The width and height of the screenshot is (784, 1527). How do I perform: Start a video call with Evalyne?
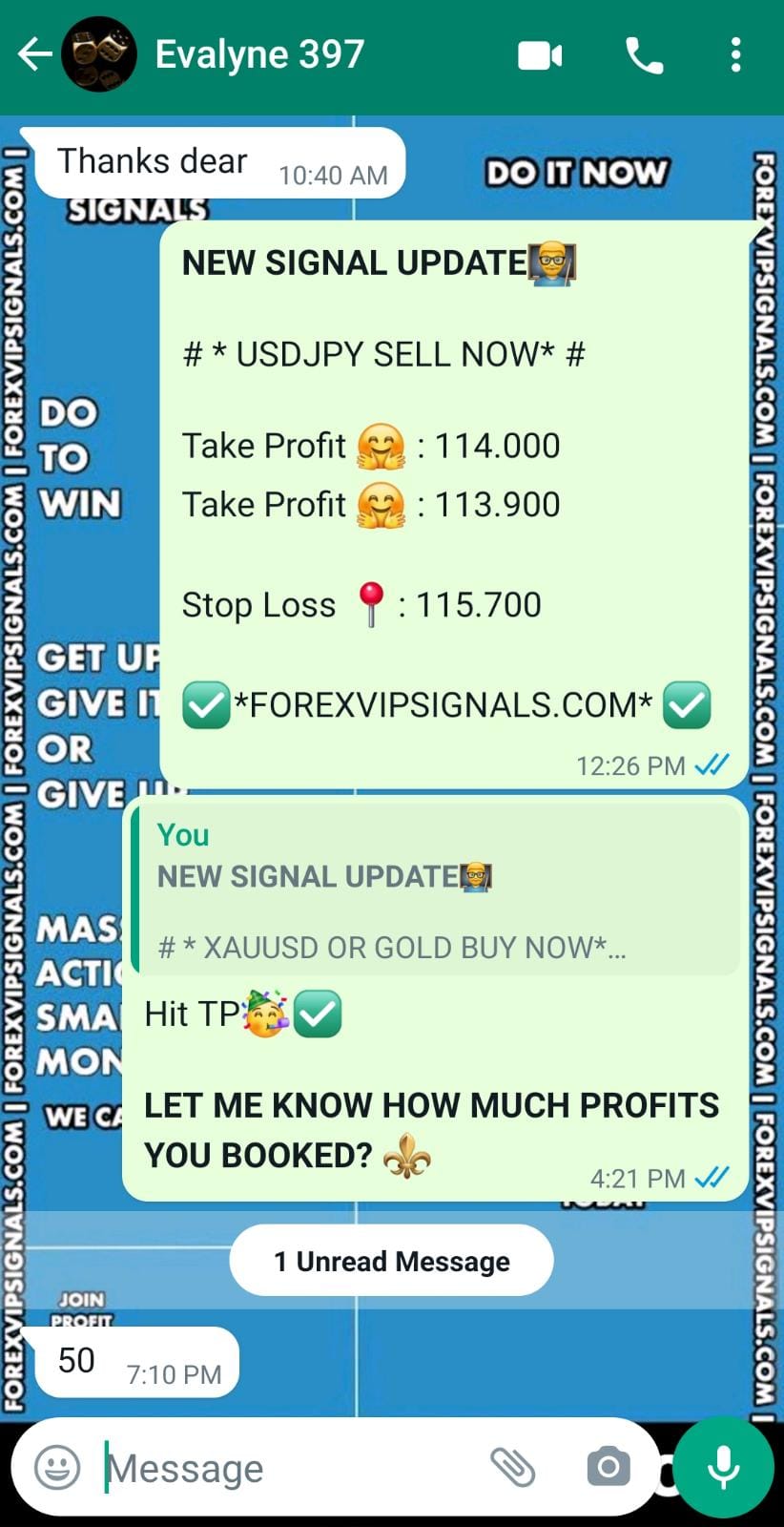540,55
